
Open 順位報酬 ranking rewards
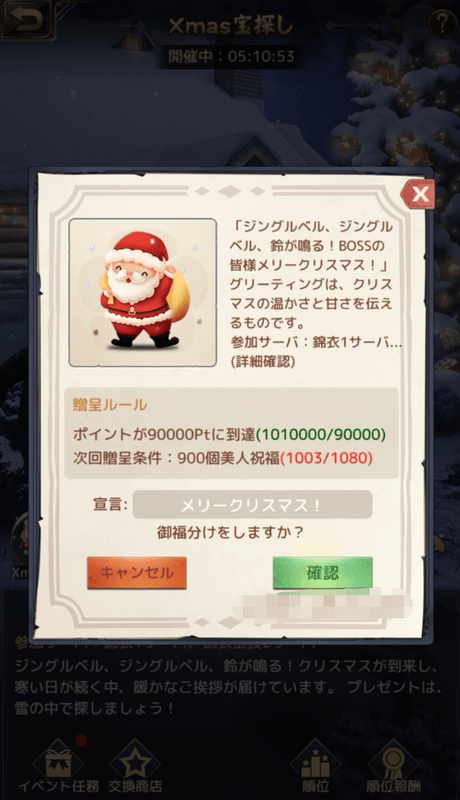click(x=394, y=767)
